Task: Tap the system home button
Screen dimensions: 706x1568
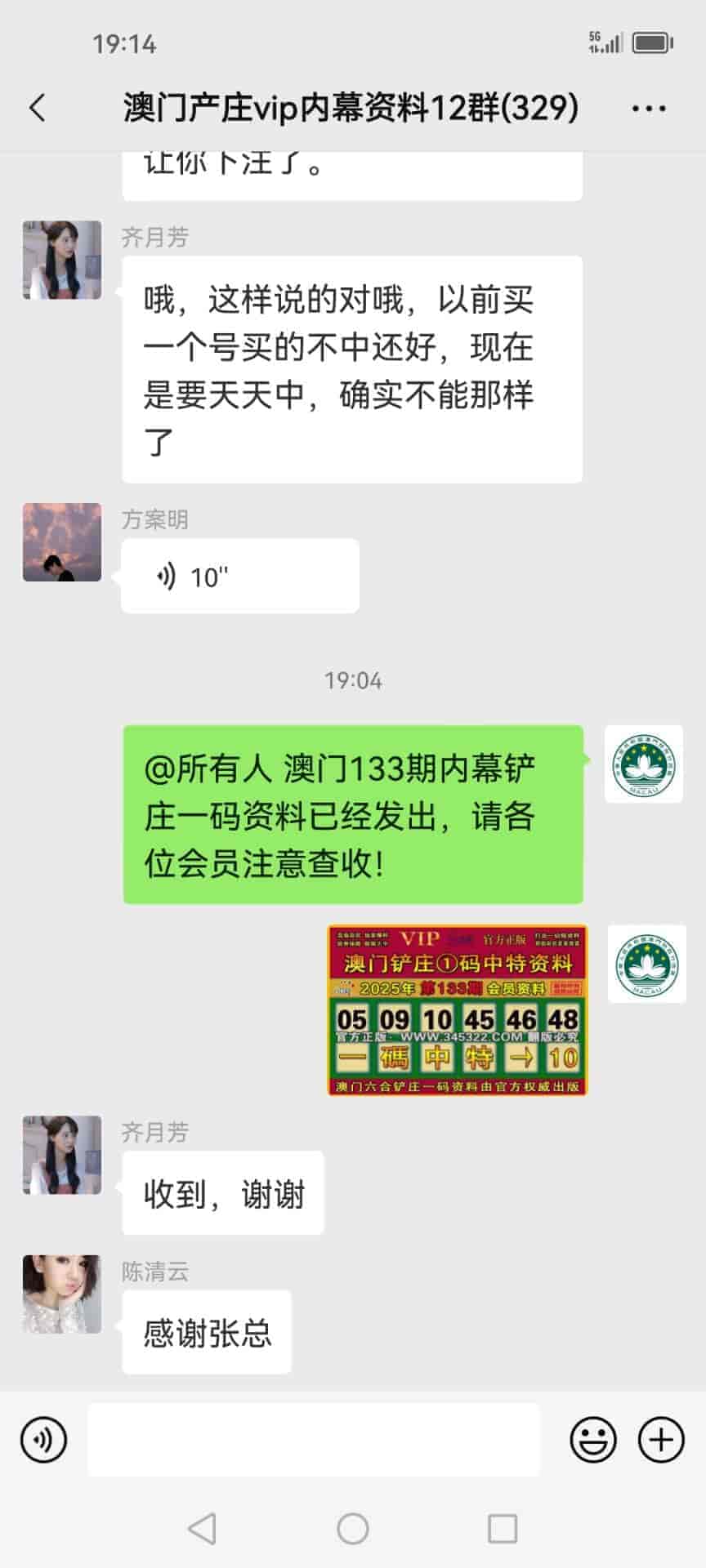Action: point(353,1529)
